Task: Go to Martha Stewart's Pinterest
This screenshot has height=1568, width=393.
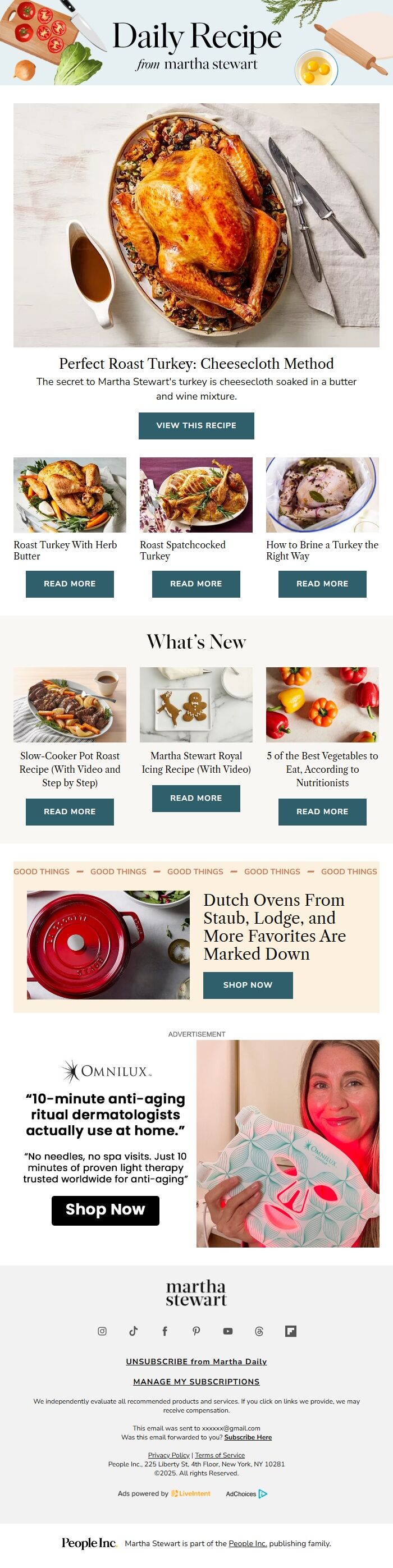Action: coord(196,1331)
